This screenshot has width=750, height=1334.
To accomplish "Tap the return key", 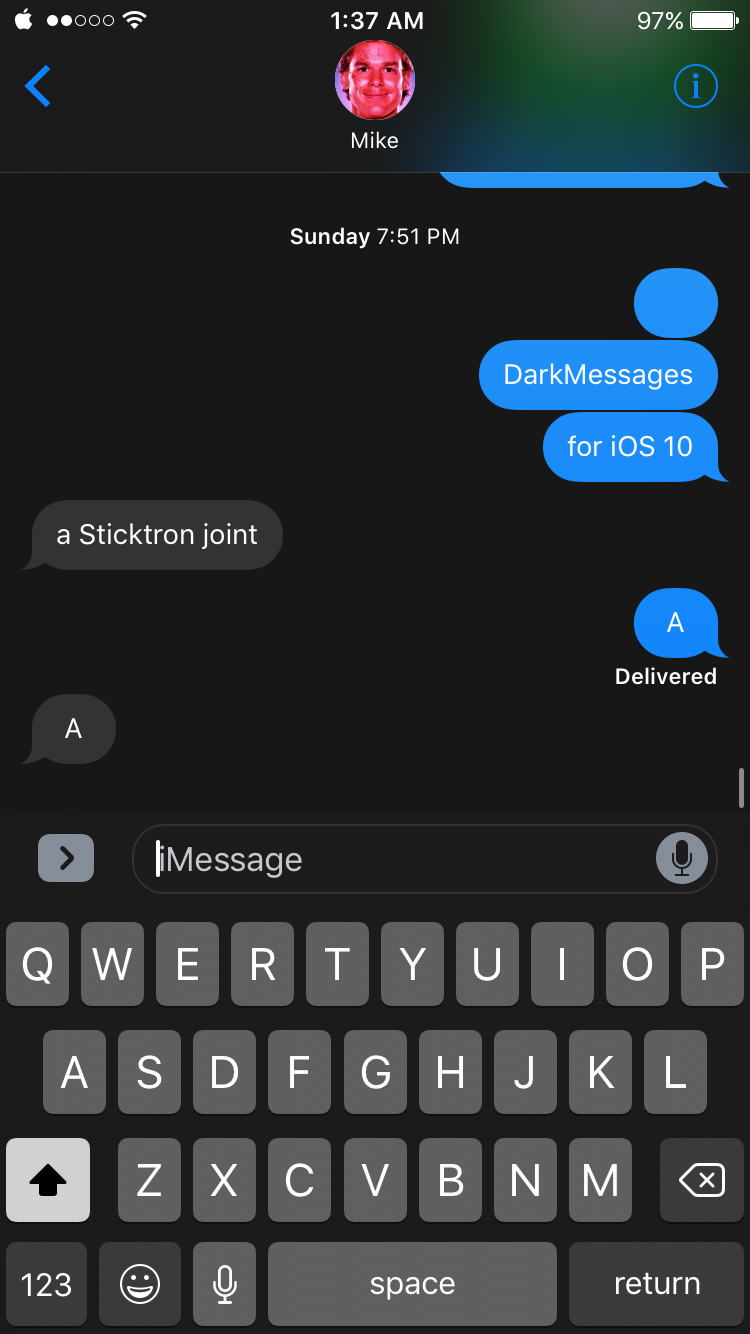I will click(x=657, y=1284).
